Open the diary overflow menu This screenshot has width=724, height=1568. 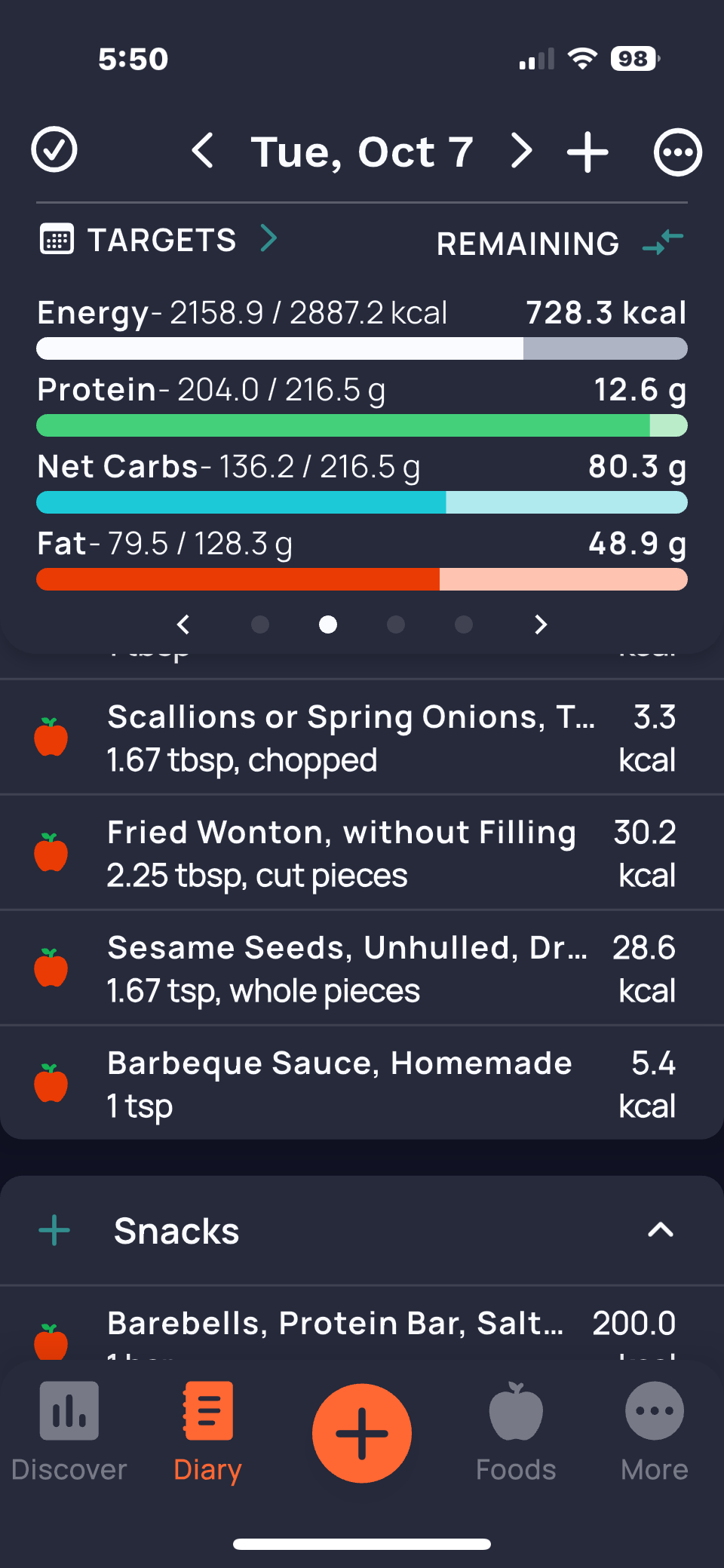(x=677, y=152)
